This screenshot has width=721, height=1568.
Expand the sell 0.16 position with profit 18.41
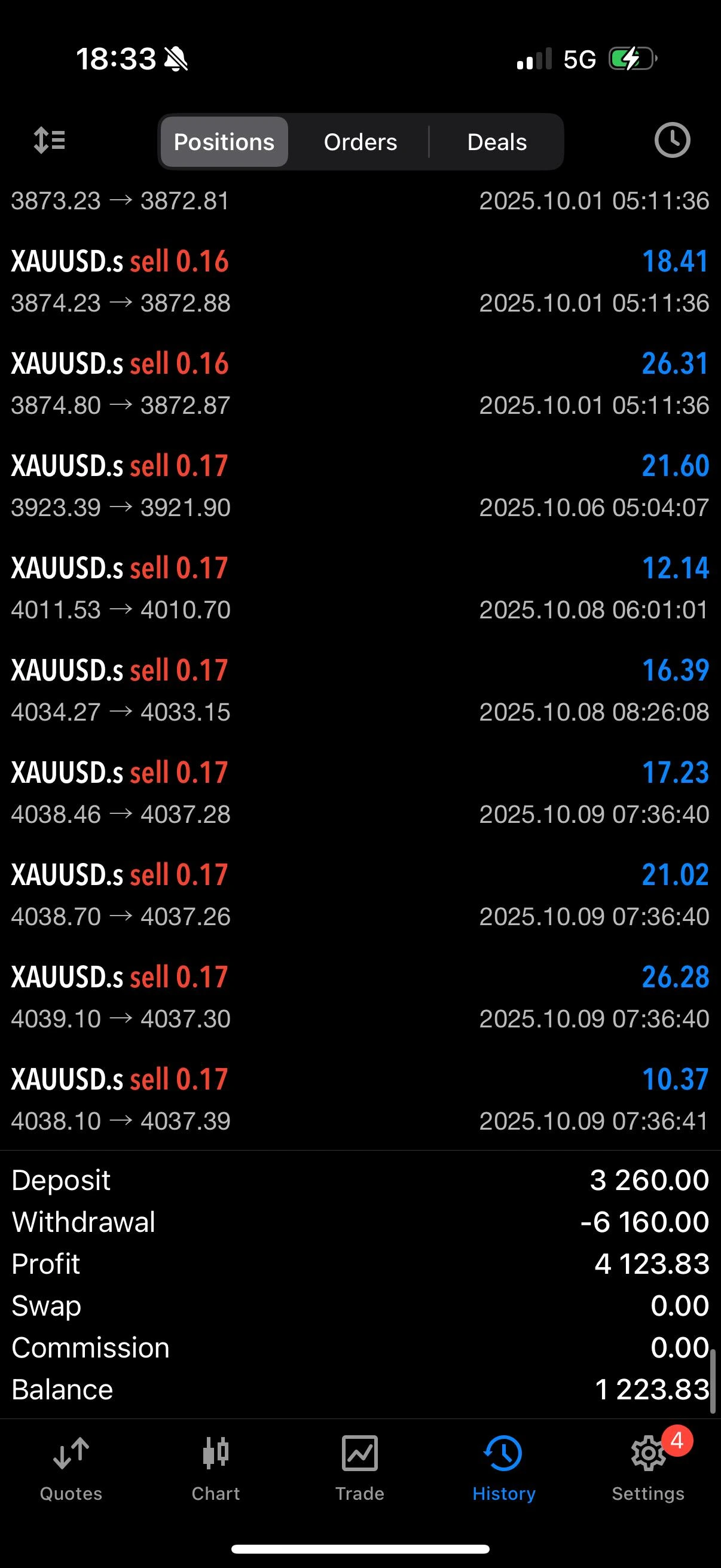pos(360,281)
